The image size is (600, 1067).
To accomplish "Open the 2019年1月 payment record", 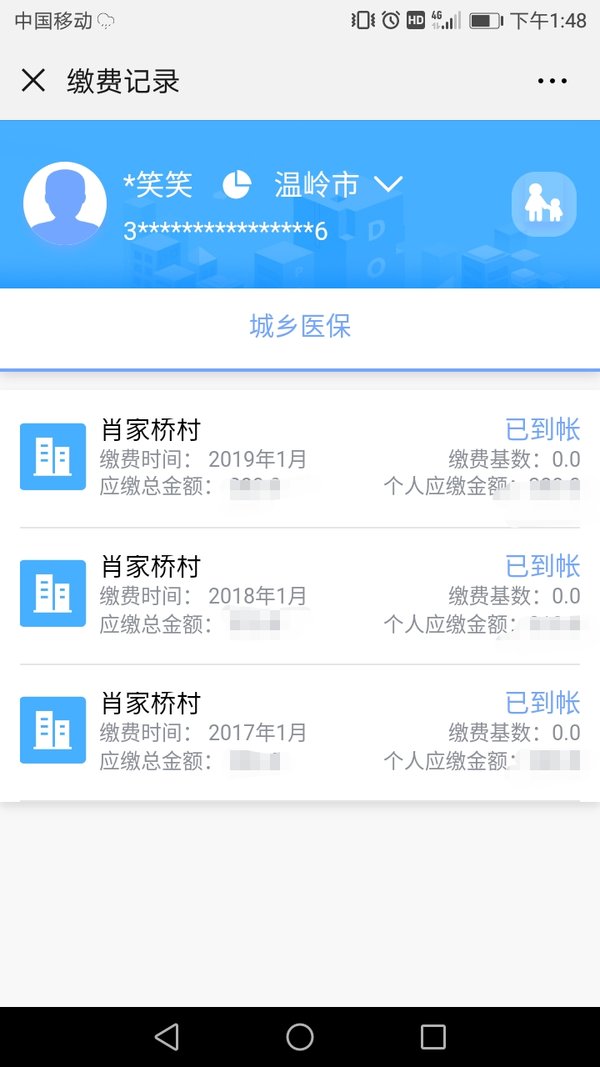I will coord(300,459).
